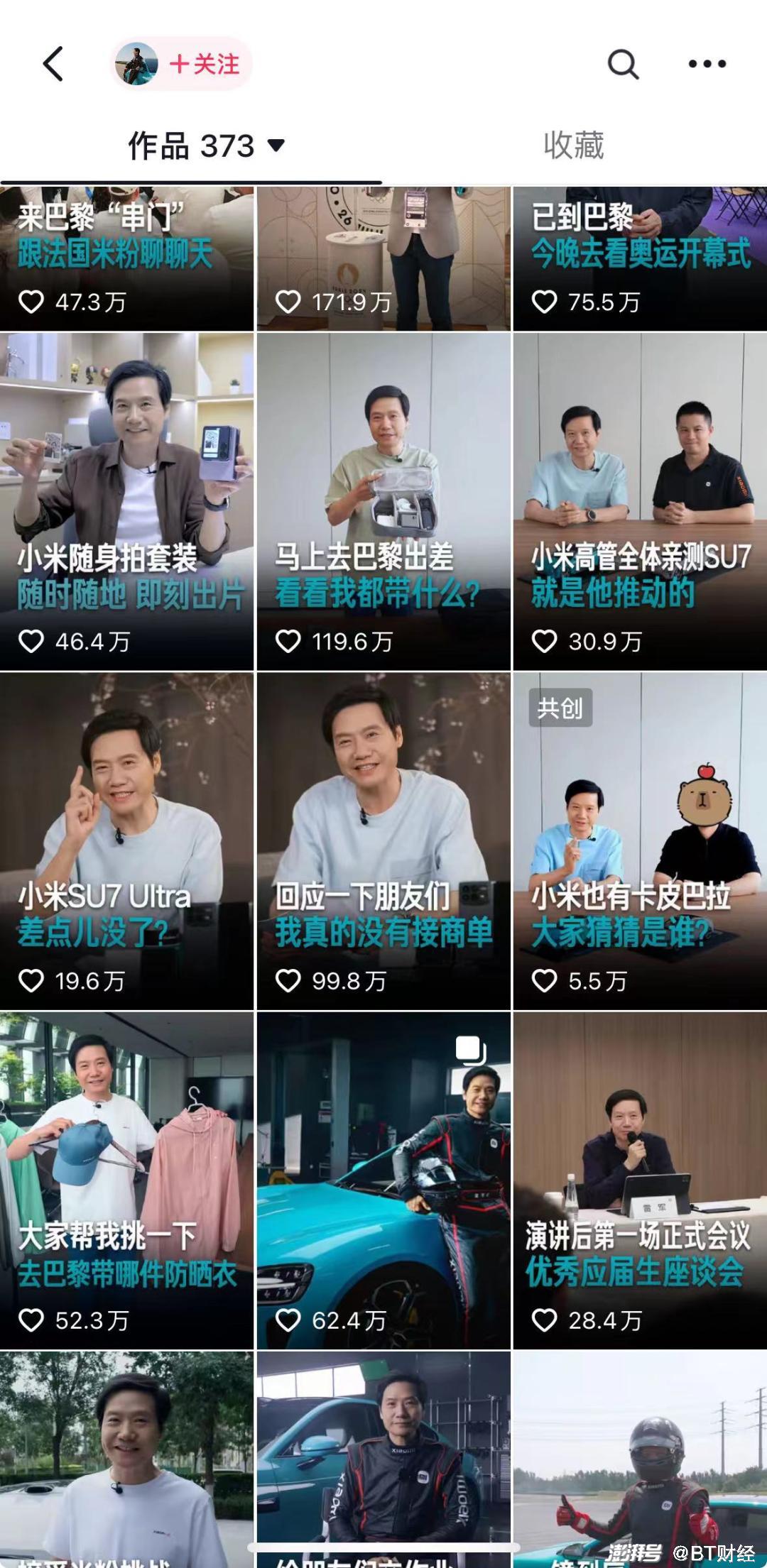Screen dimensions: 767x1568
Task: Switch to the 收藏 tab
Action: tap(574, 146)
